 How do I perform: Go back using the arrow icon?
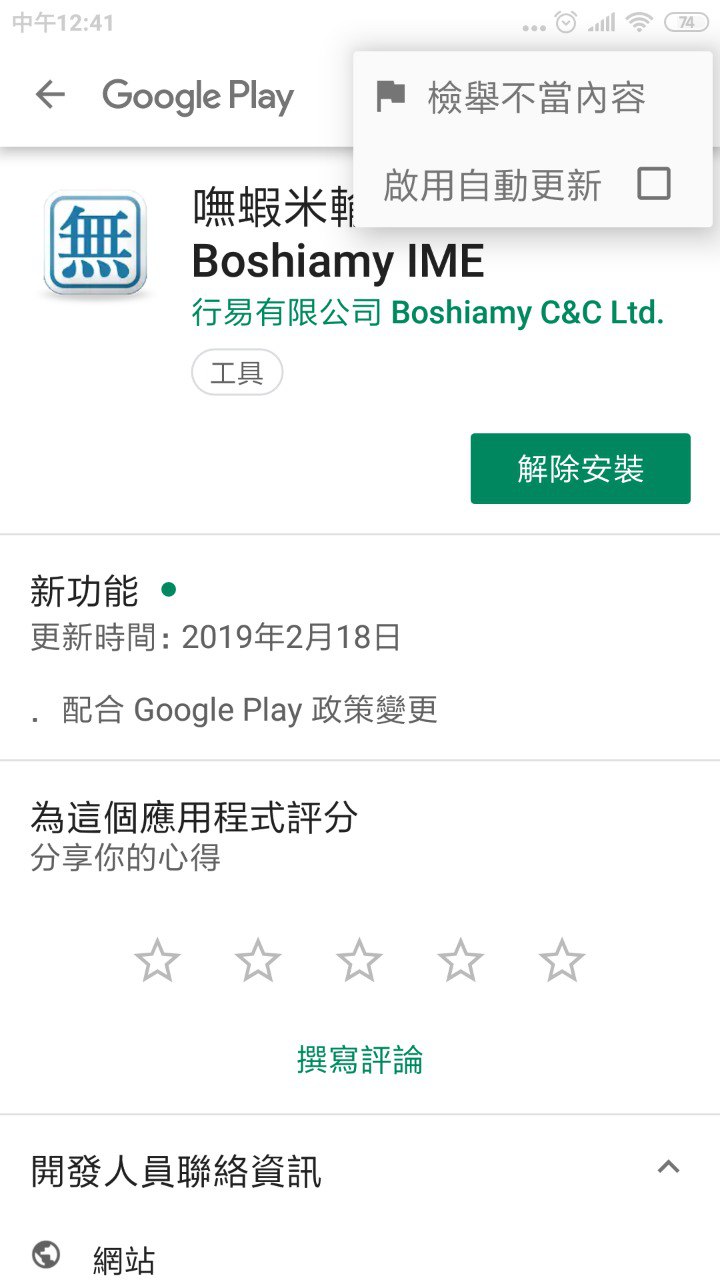49,95
